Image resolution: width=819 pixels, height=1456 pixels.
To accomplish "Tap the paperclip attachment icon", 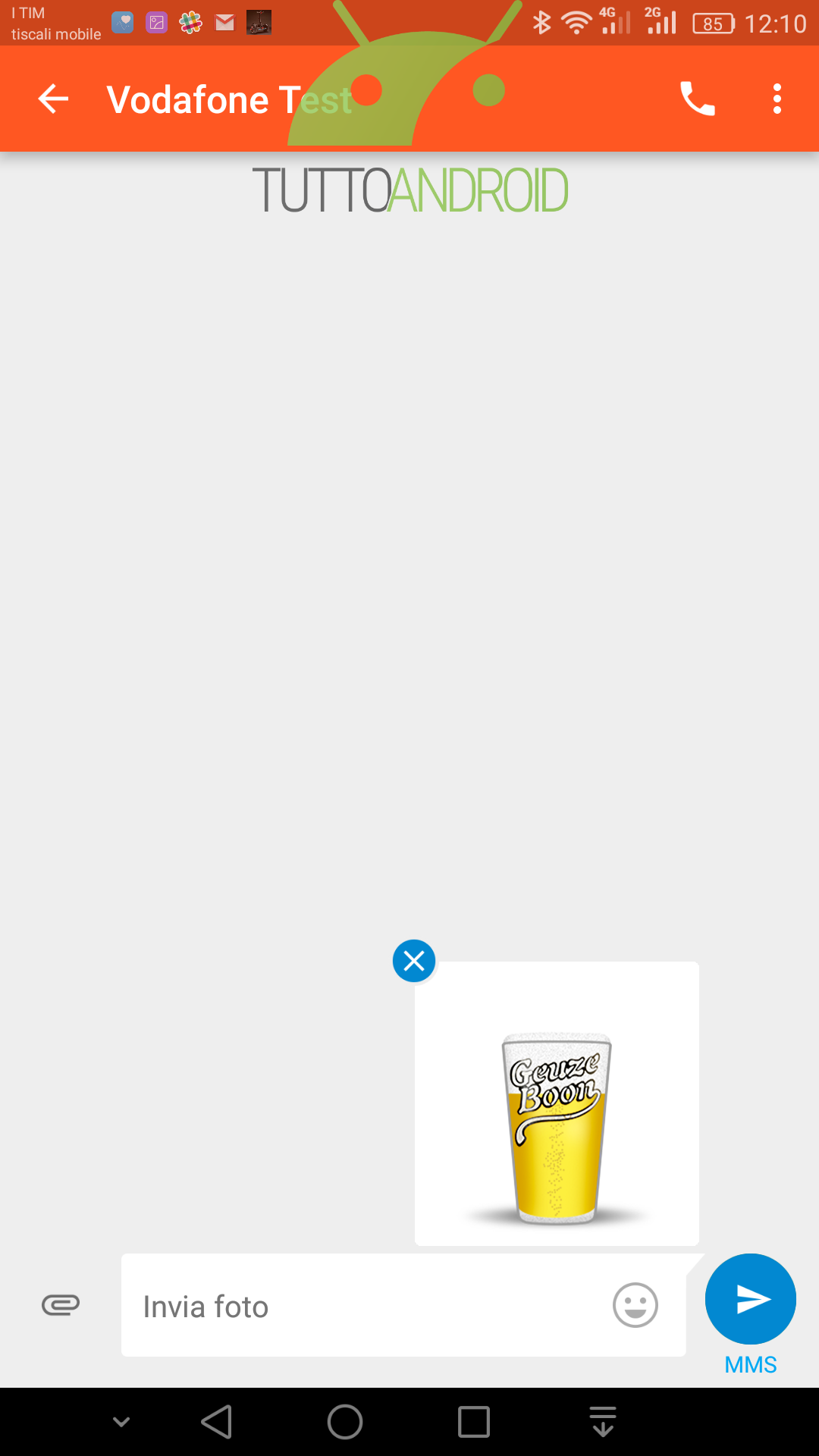I will [61, 1305].
